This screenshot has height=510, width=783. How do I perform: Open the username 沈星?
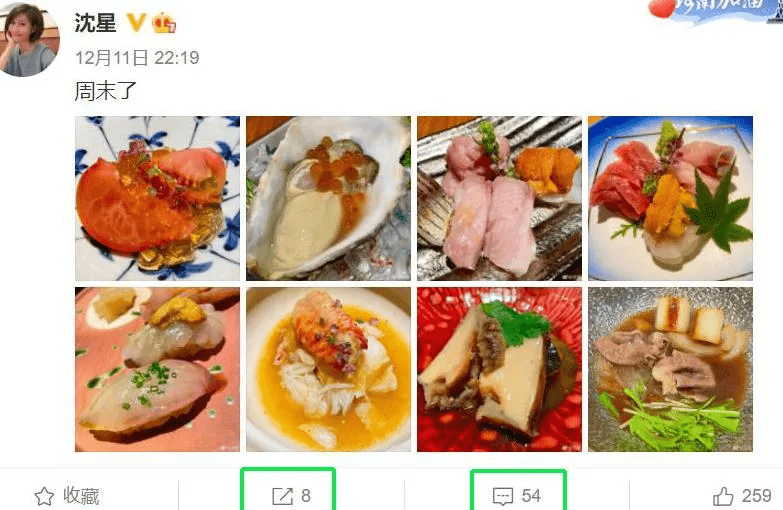pyautogui.click(x=95, y=22)
